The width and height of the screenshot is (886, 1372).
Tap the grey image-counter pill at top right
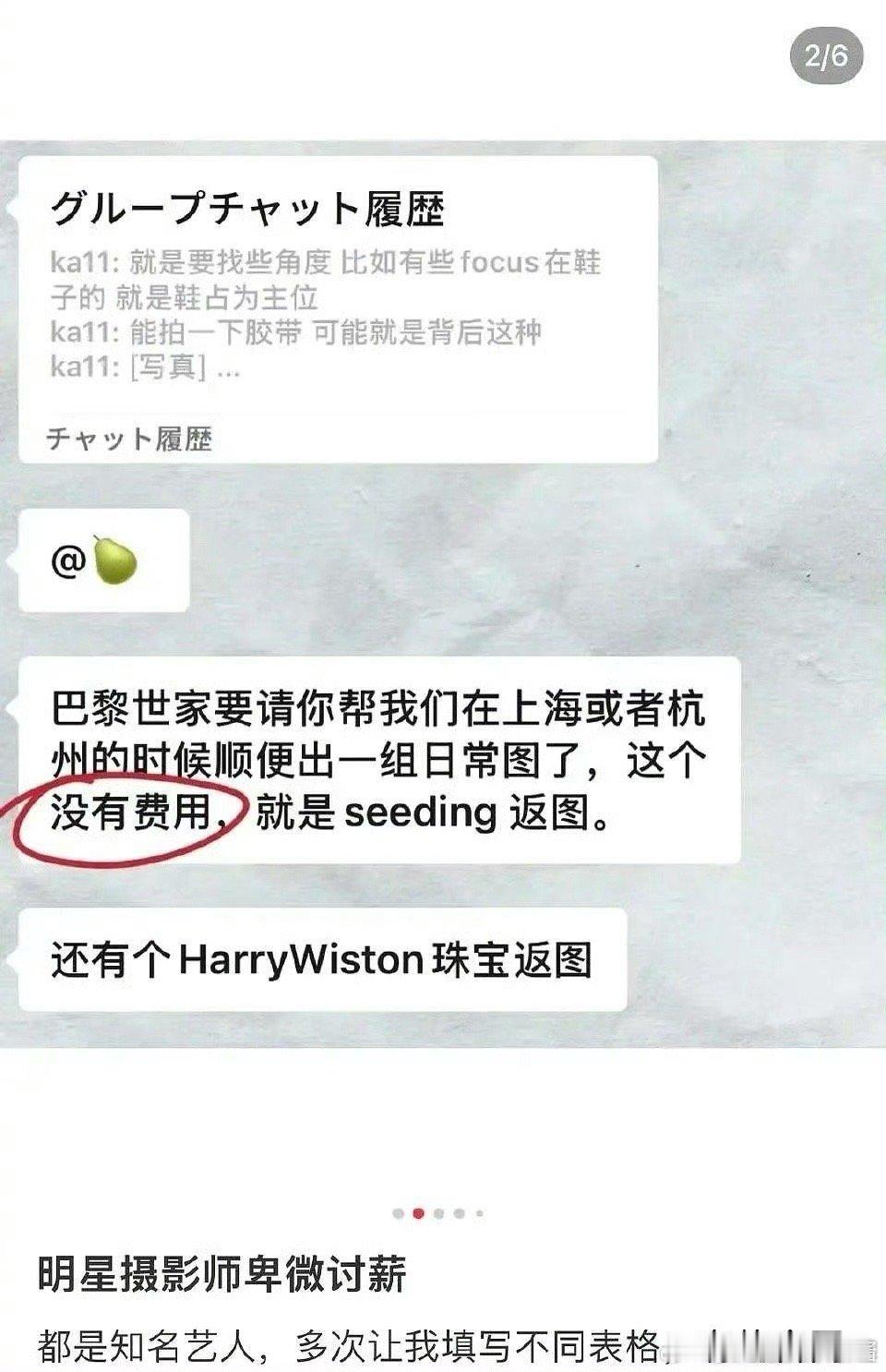point(829,54)
